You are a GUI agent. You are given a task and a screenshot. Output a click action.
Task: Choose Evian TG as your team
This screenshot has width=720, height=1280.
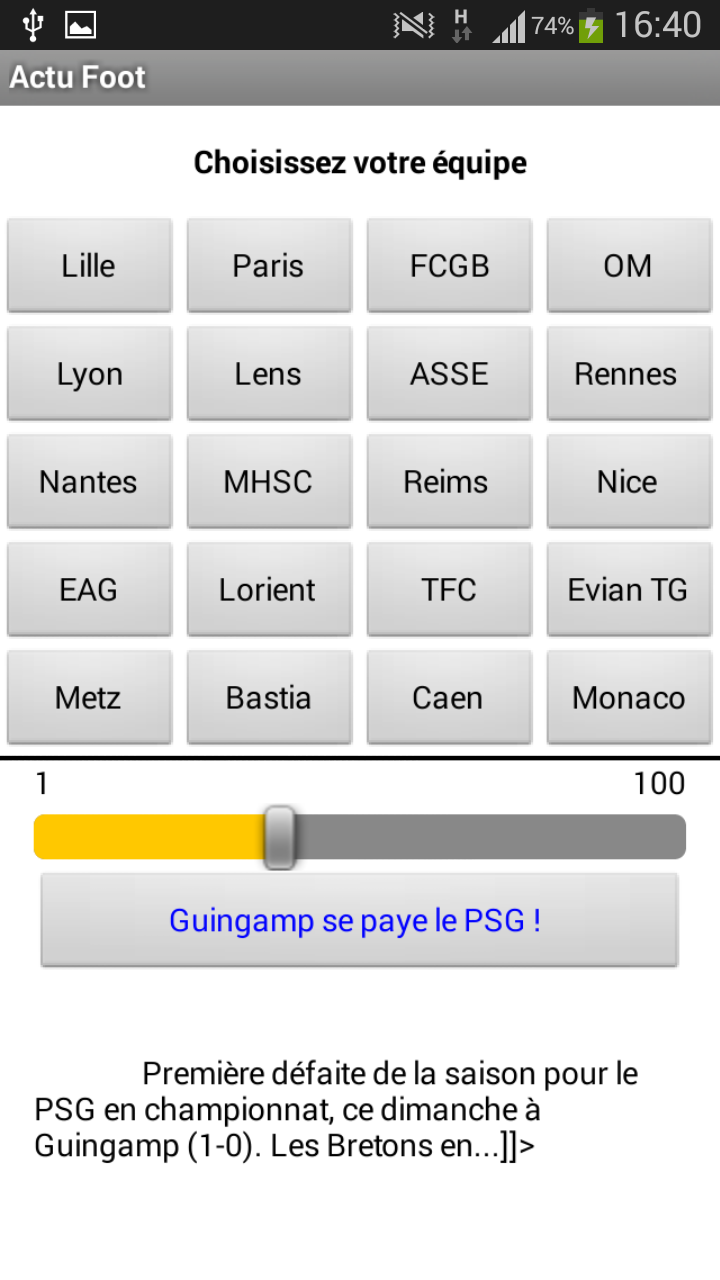pos(629,590)
